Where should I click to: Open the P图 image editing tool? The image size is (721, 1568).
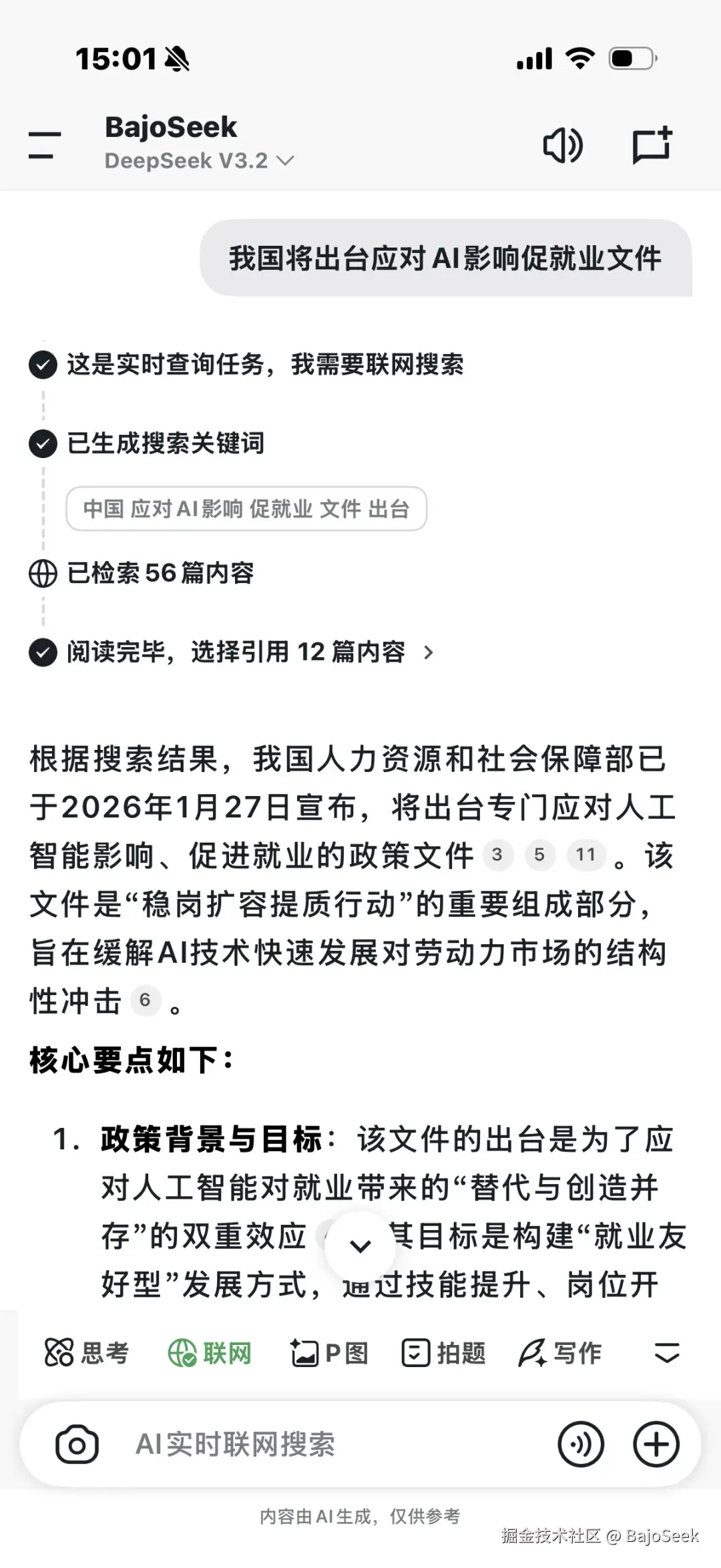(329, 1353)
